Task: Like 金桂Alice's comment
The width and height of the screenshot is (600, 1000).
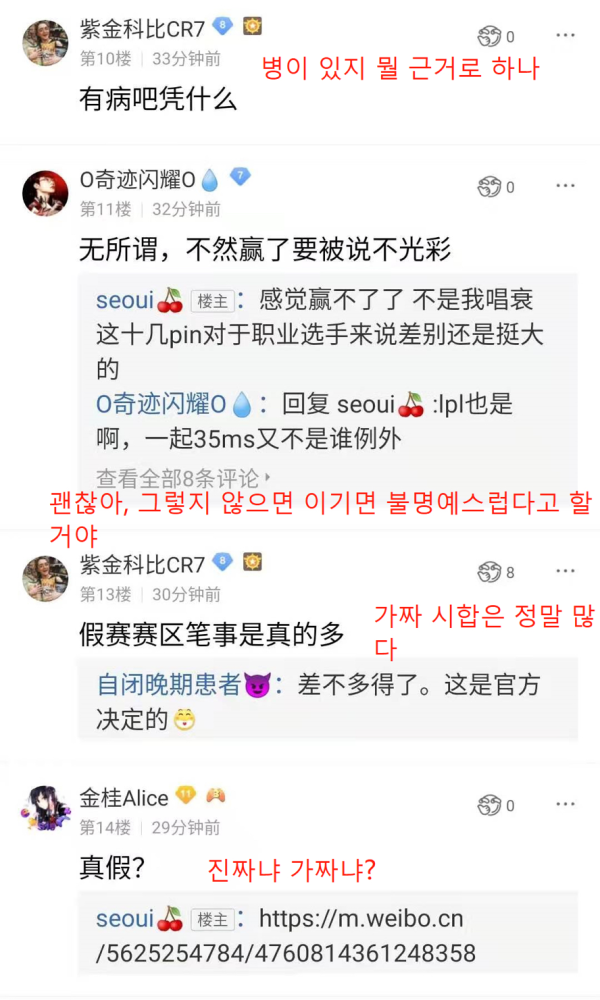Action: (489, 805)
